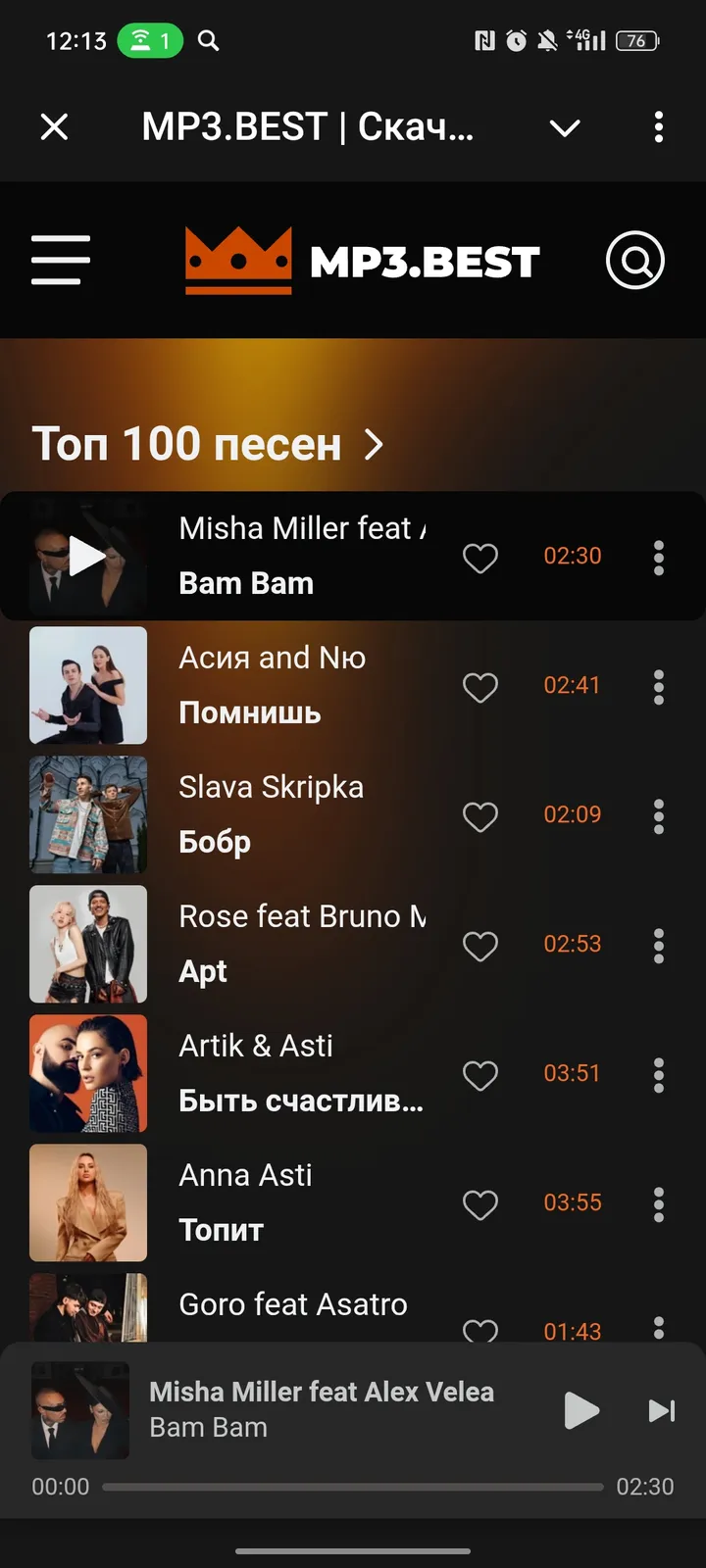Play the Bam Bam track thumbnail
This screenshot has height=1568, width=706.
(x=88, y=556)
